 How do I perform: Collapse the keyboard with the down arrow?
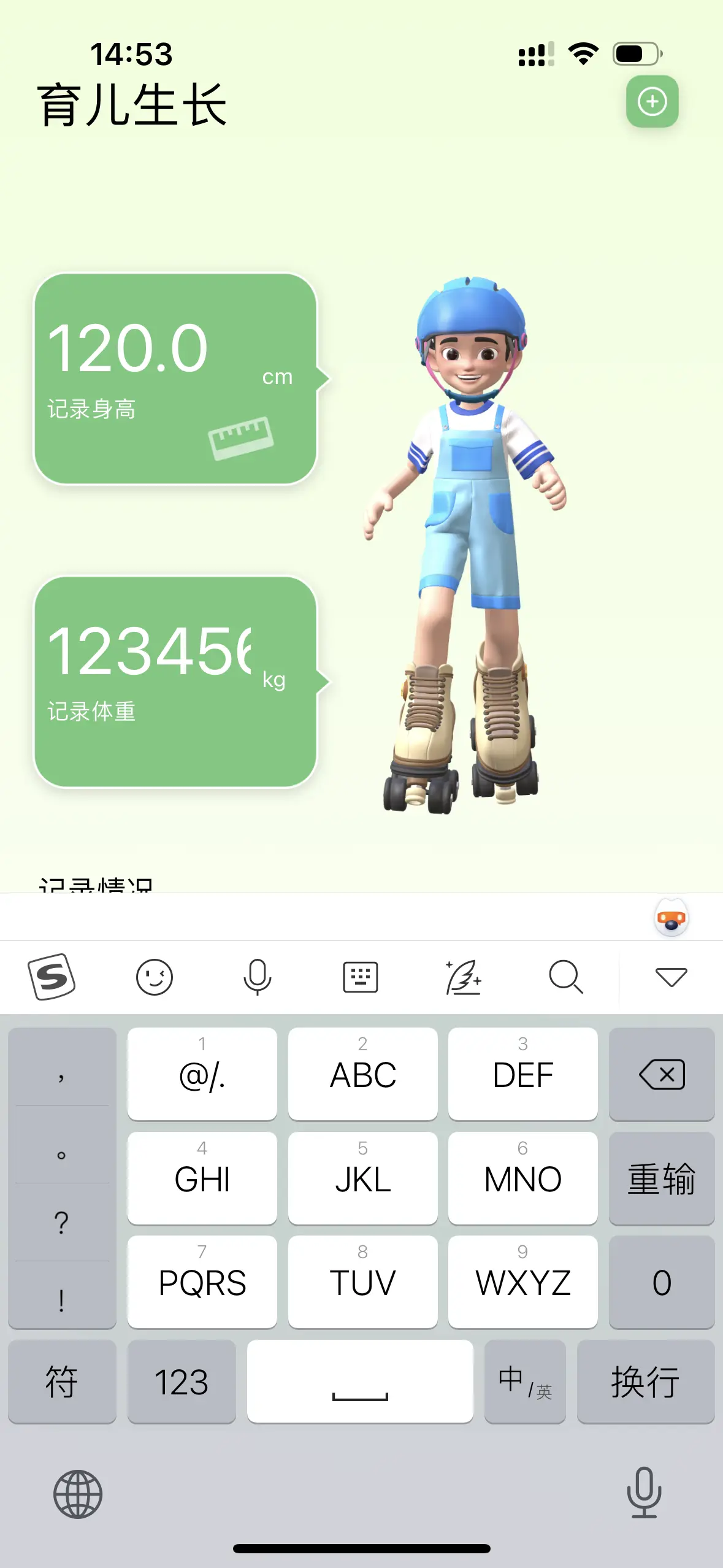click(671, 977)
